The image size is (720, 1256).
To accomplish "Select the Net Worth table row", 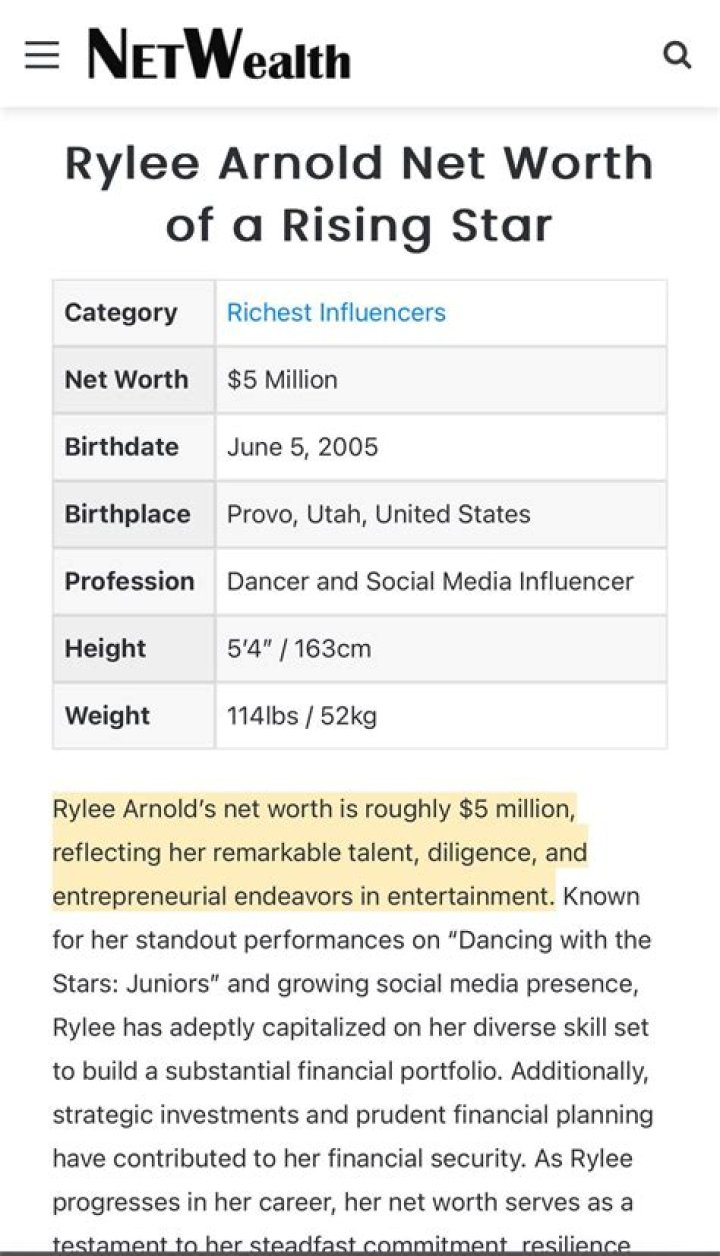I will click(360, 380).
